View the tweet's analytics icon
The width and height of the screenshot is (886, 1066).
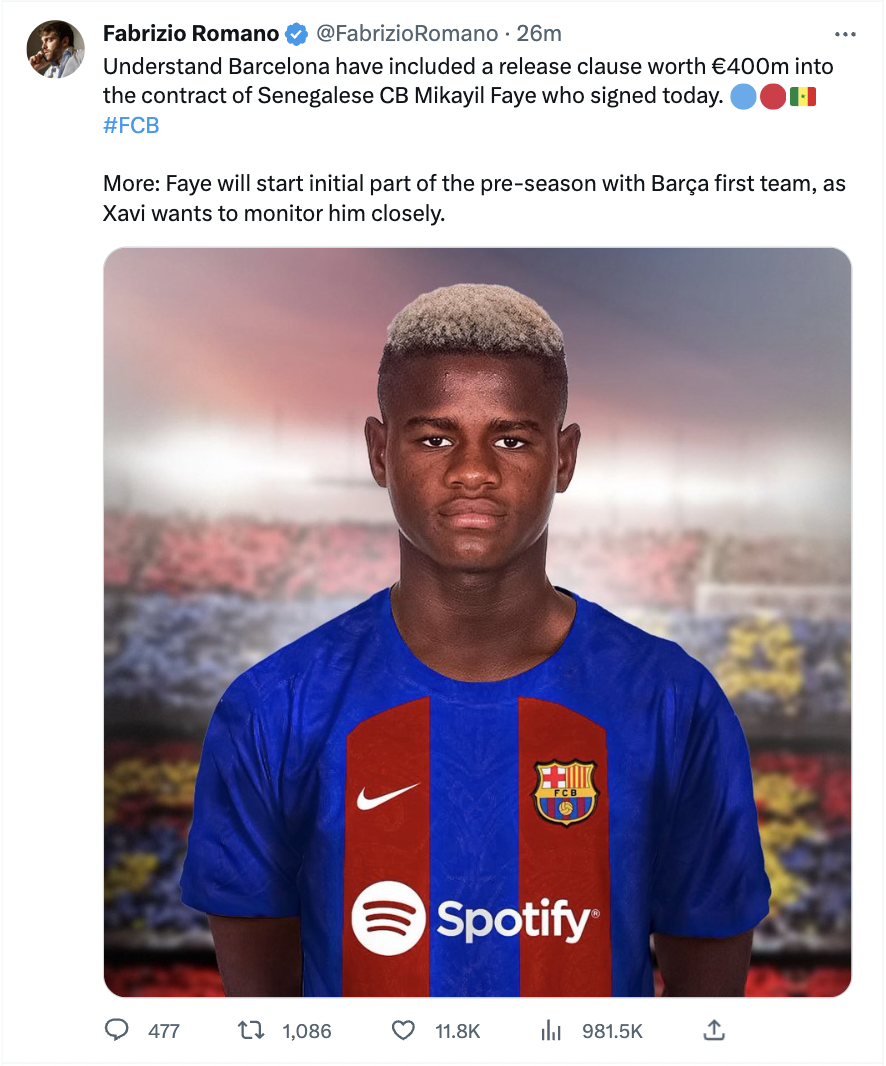(x=550, y=1029)
